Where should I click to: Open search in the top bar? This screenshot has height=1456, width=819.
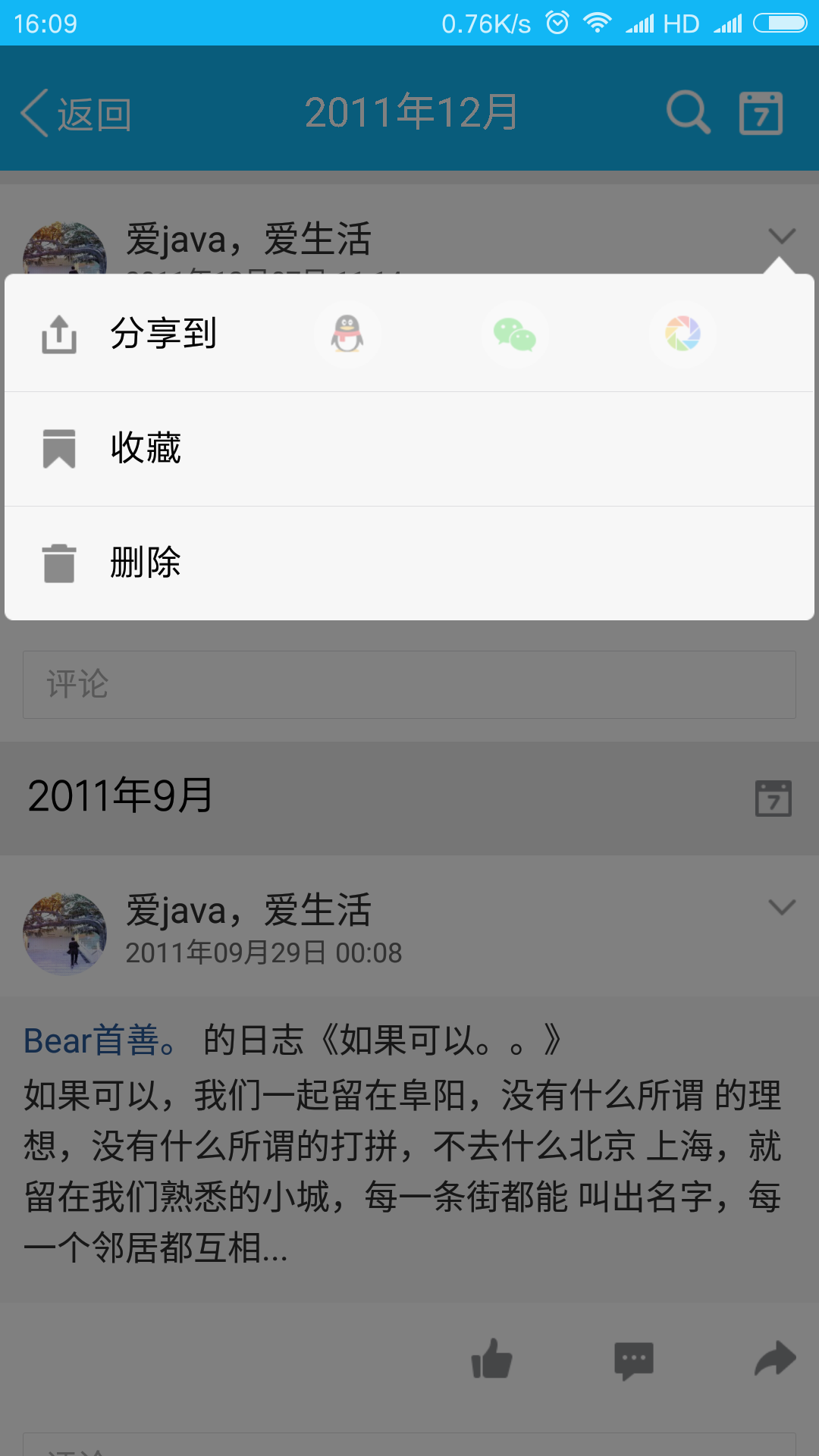[688, 113]
